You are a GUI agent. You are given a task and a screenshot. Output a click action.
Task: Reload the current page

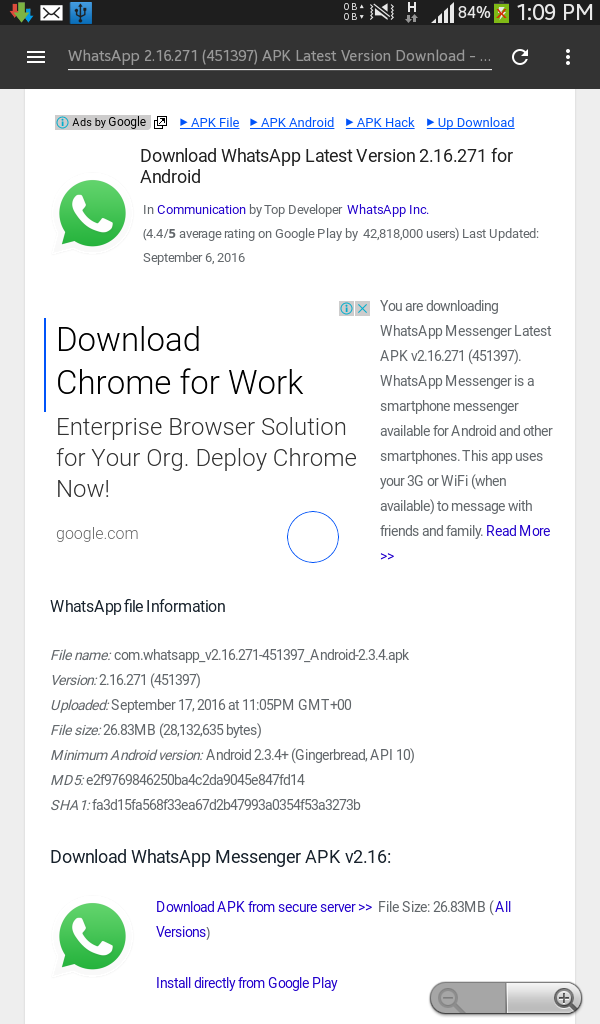[520, 57]
